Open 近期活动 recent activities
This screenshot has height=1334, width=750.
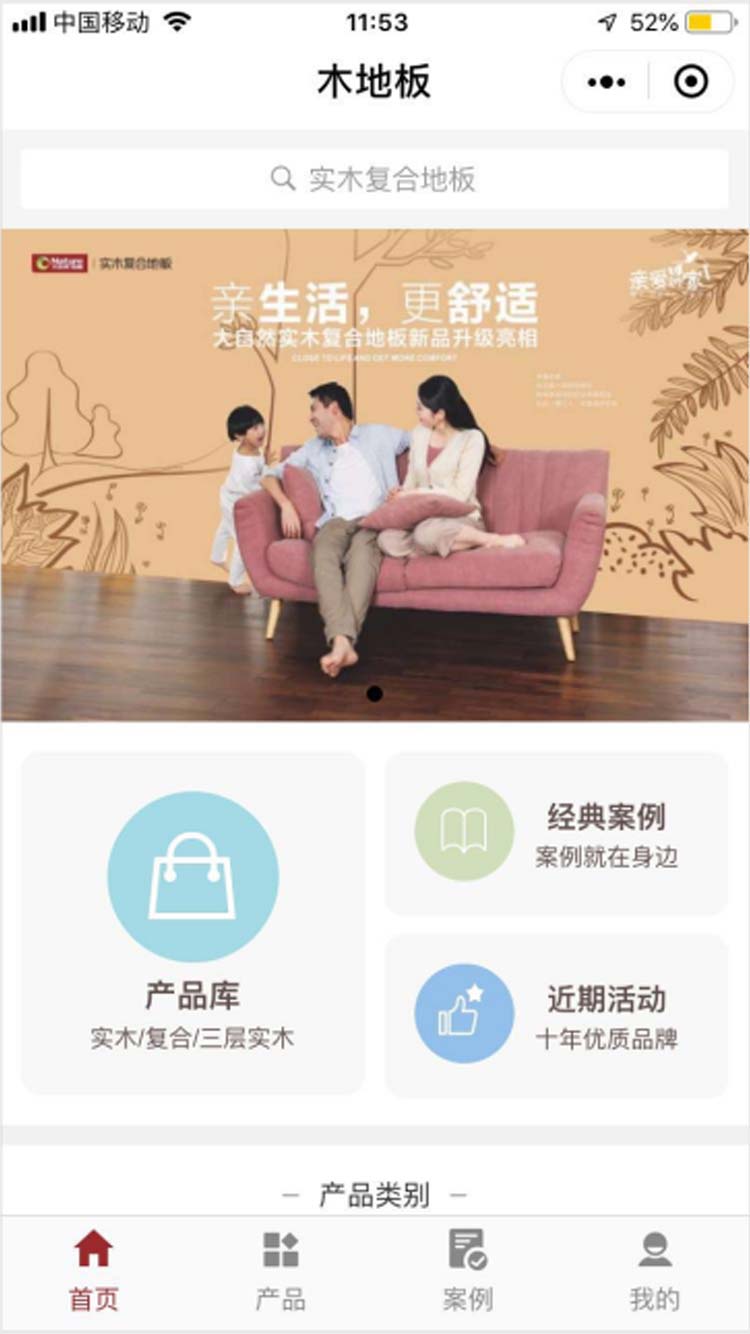(557, 1016)
